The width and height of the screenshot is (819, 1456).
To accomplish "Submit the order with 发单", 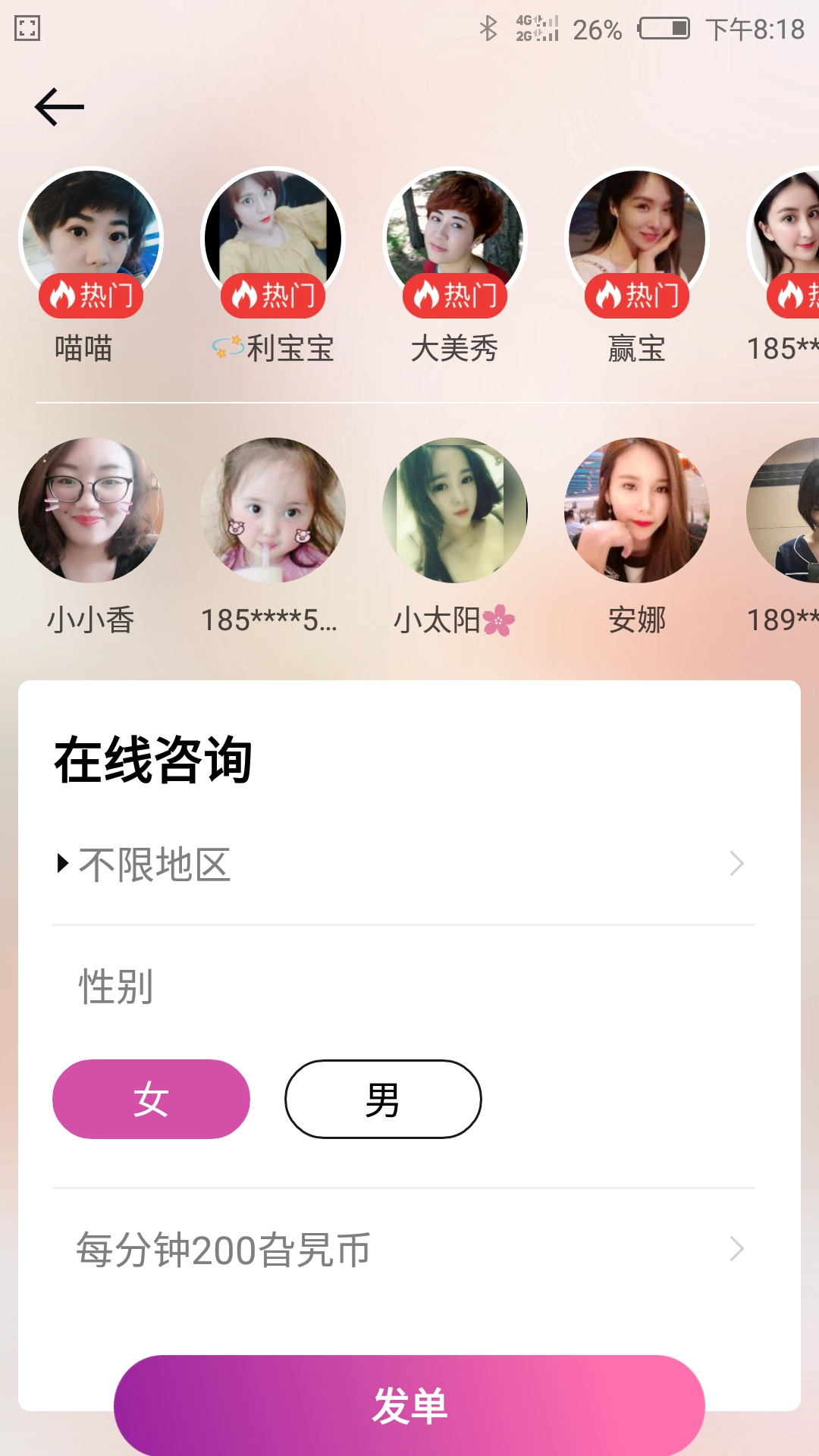I will [409, 1405].
